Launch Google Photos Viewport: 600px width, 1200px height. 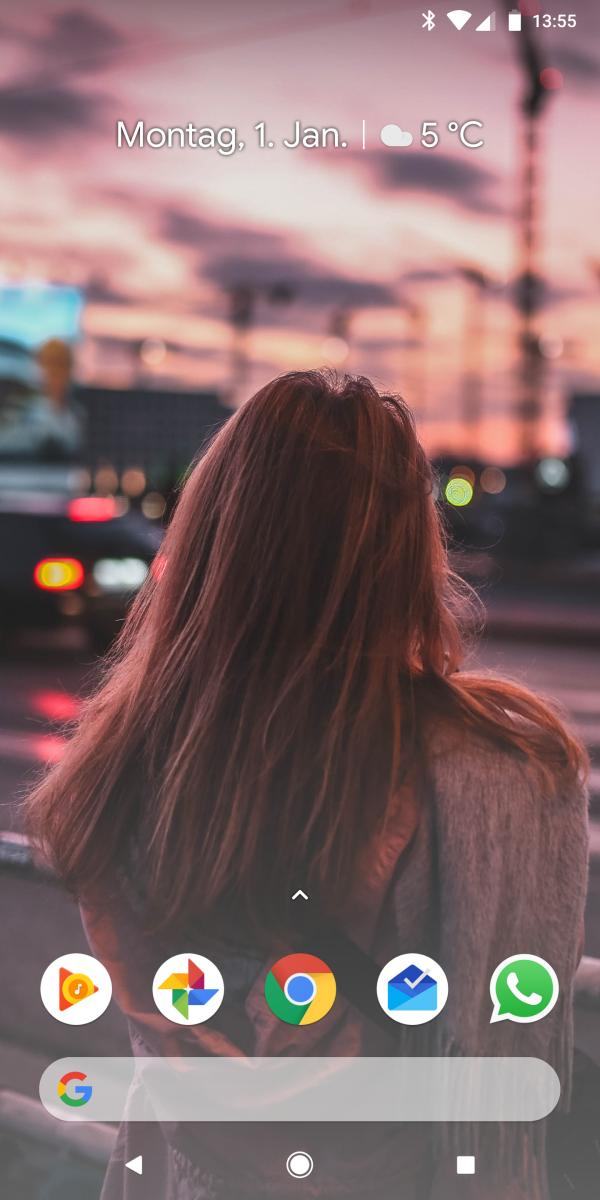[x=188, y=989]
